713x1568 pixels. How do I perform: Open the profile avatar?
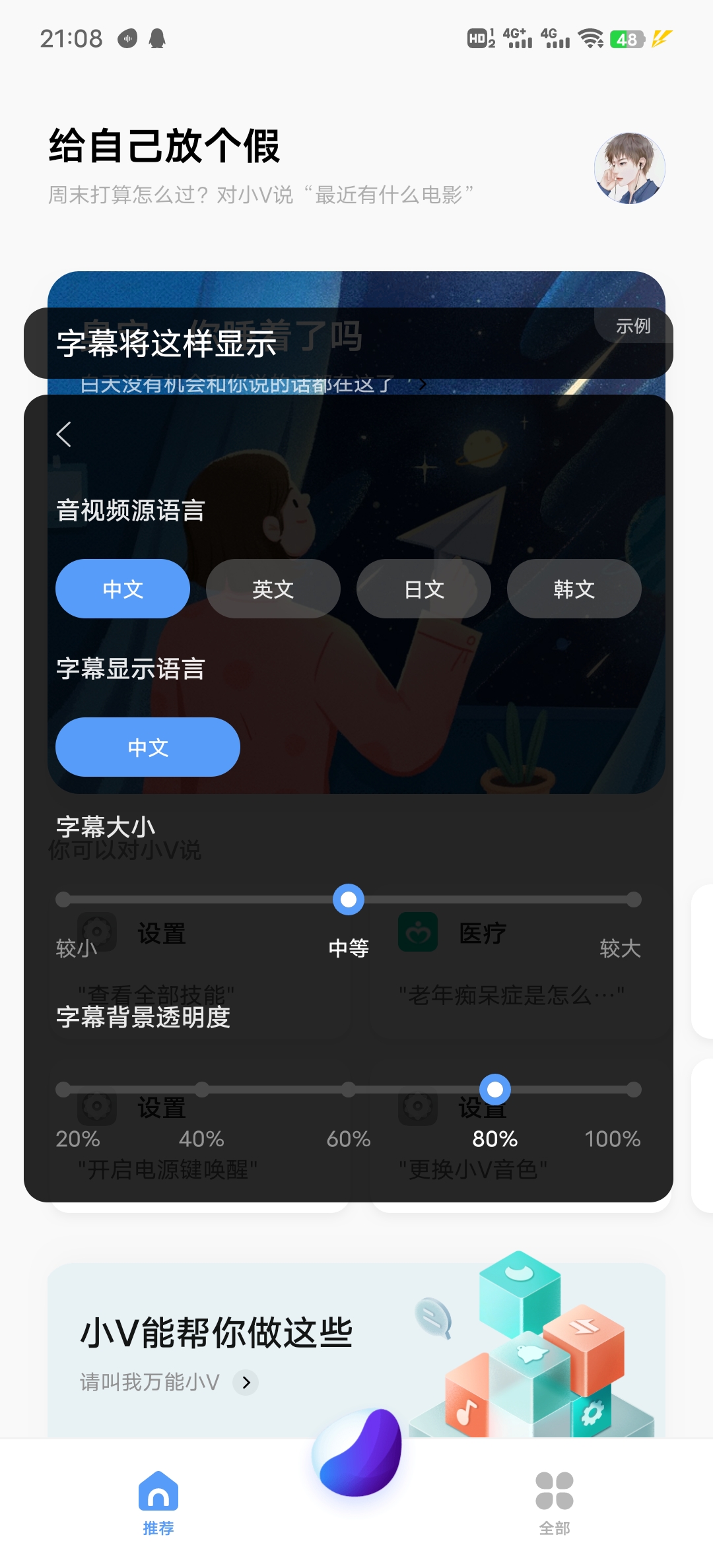point(629,168)
